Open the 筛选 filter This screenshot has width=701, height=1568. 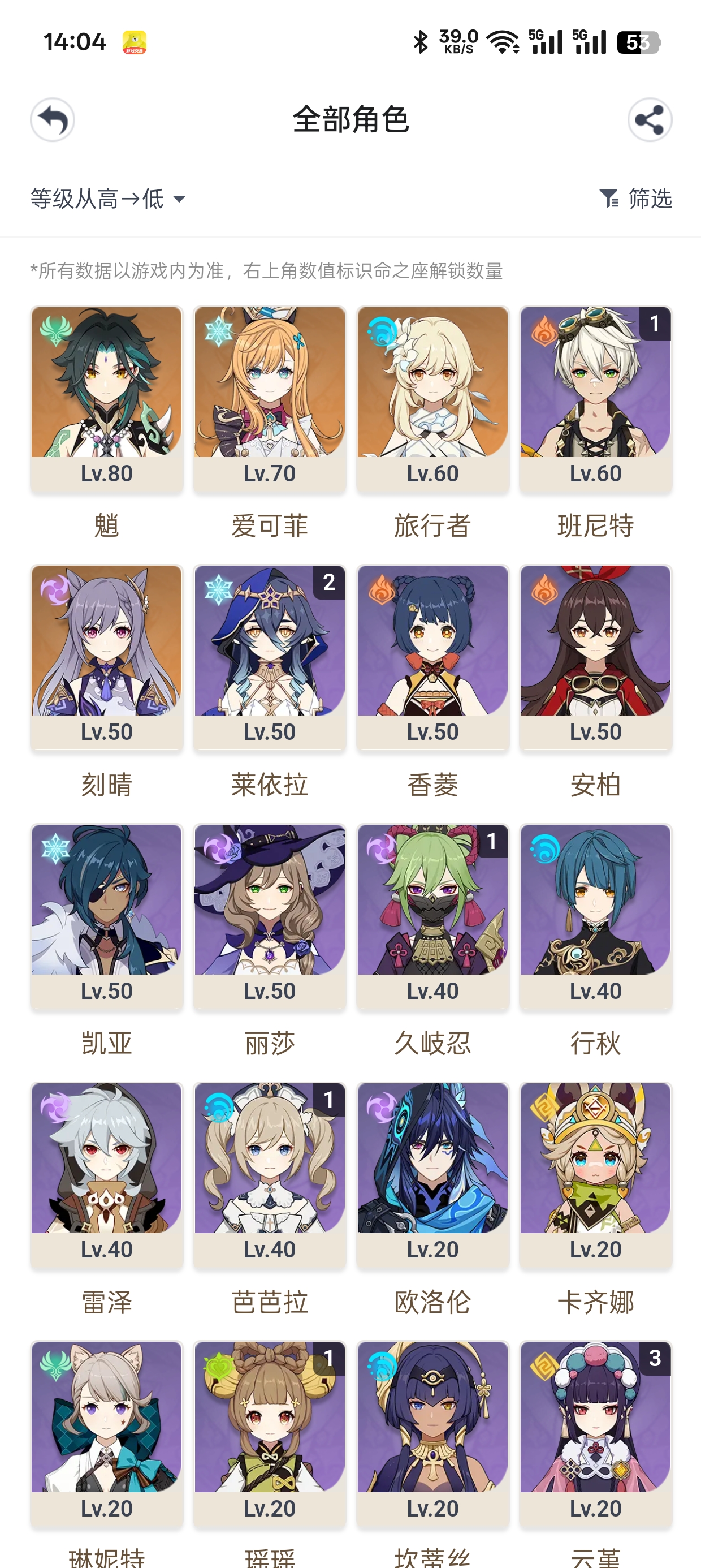click(635, 199)
